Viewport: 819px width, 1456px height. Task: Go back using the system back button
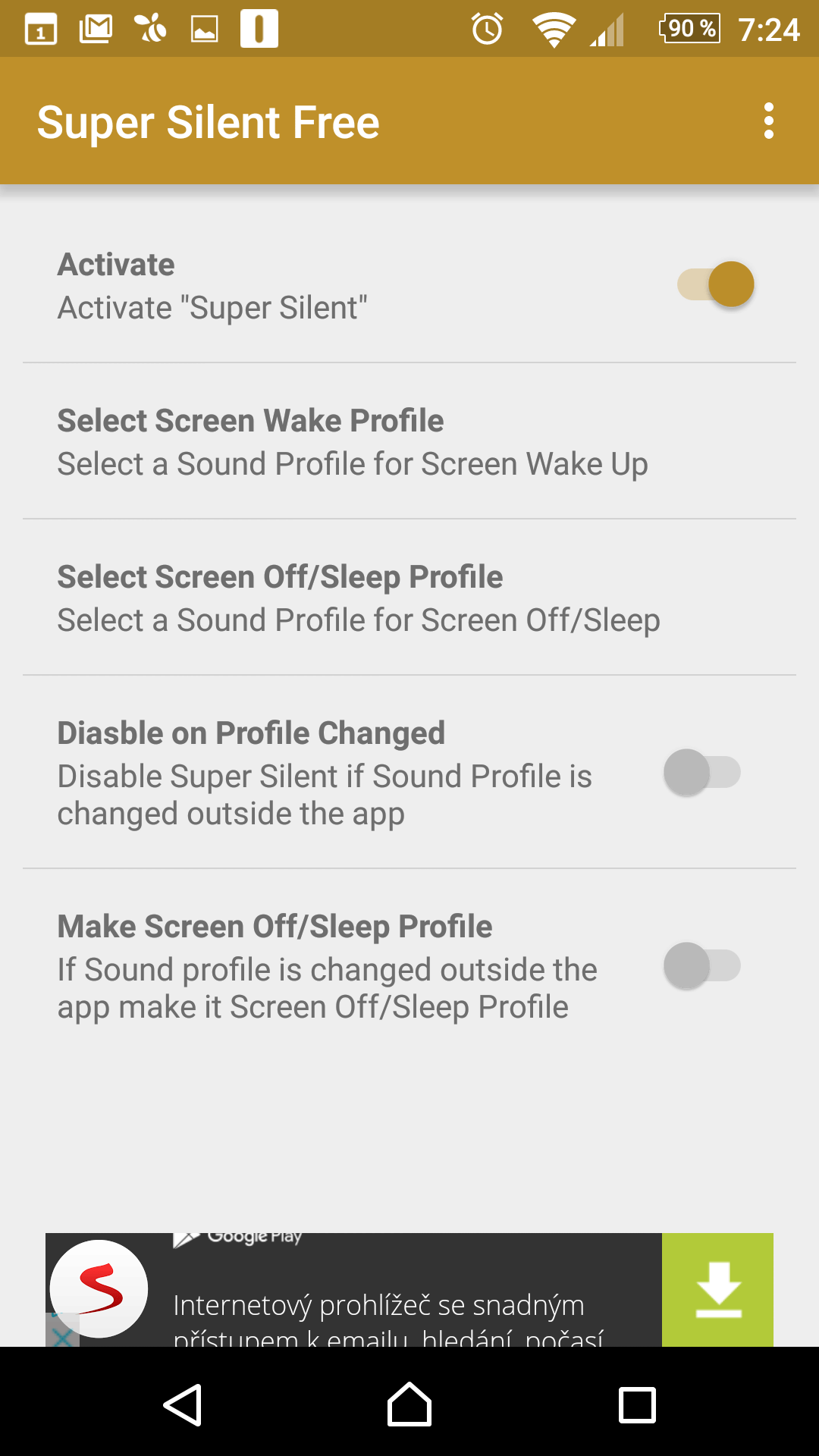tap(183, 1405)
